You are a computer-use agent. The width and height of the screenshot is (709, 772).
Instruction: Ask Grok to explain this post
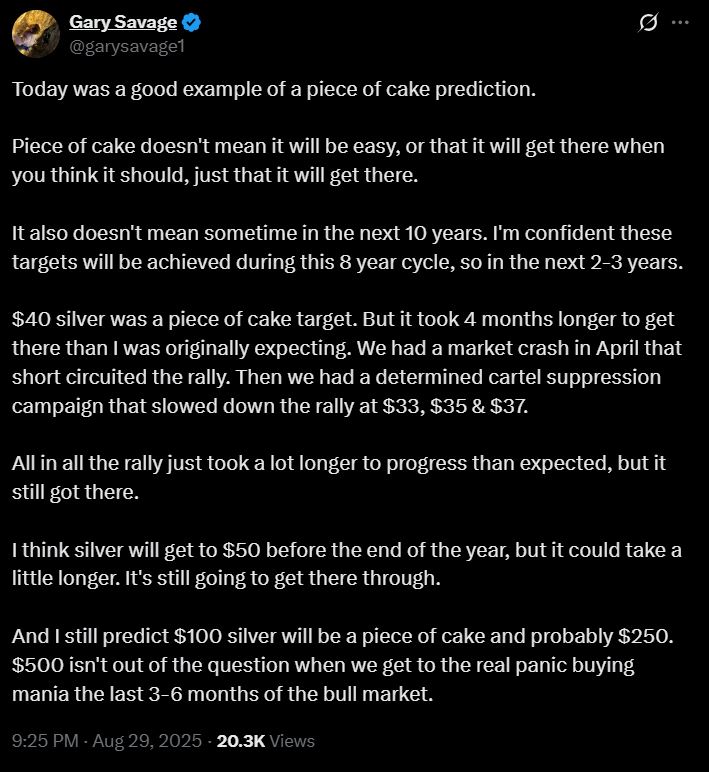tap(647, 23)
